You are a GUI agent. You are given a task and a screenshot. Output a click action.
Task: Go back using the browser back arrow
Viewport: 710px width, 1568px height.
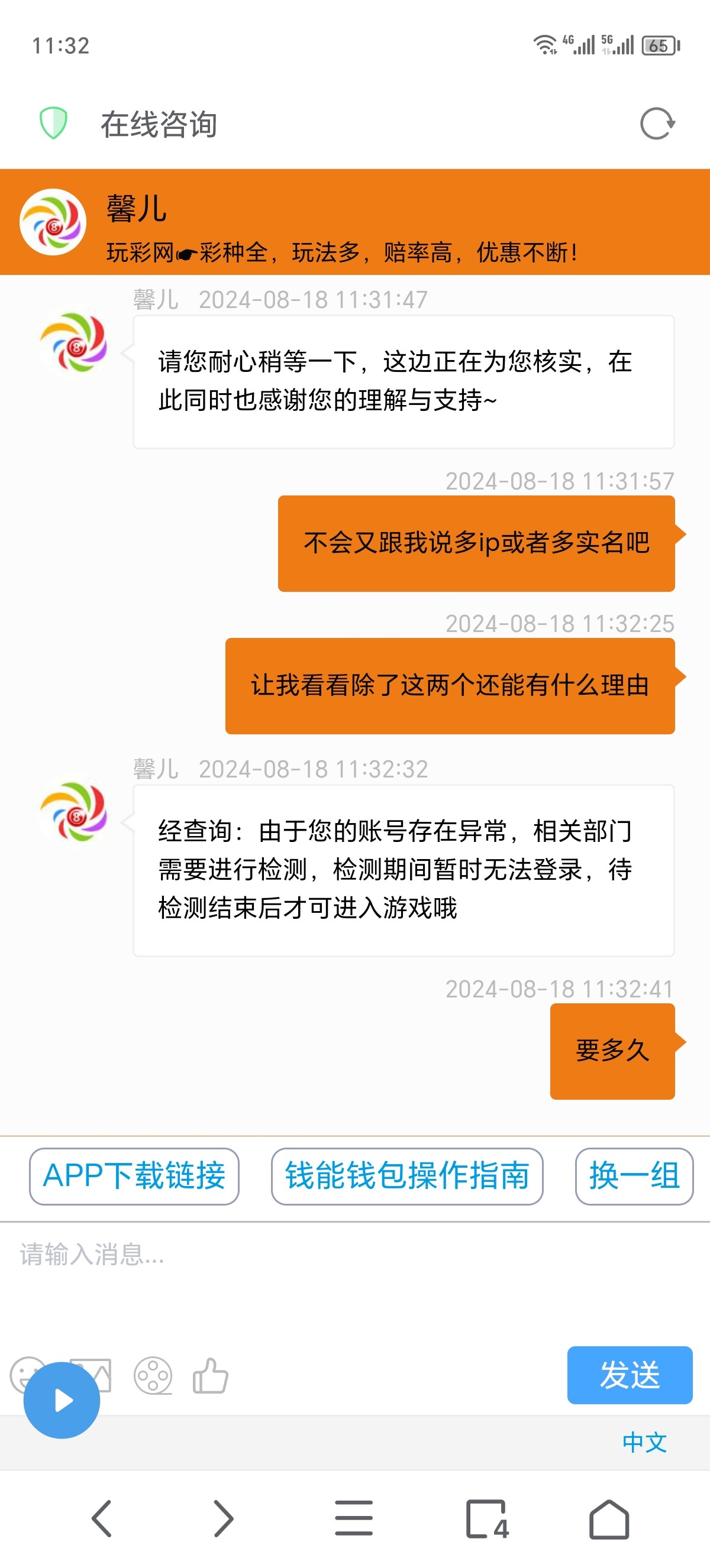[x=102, y=1520]
